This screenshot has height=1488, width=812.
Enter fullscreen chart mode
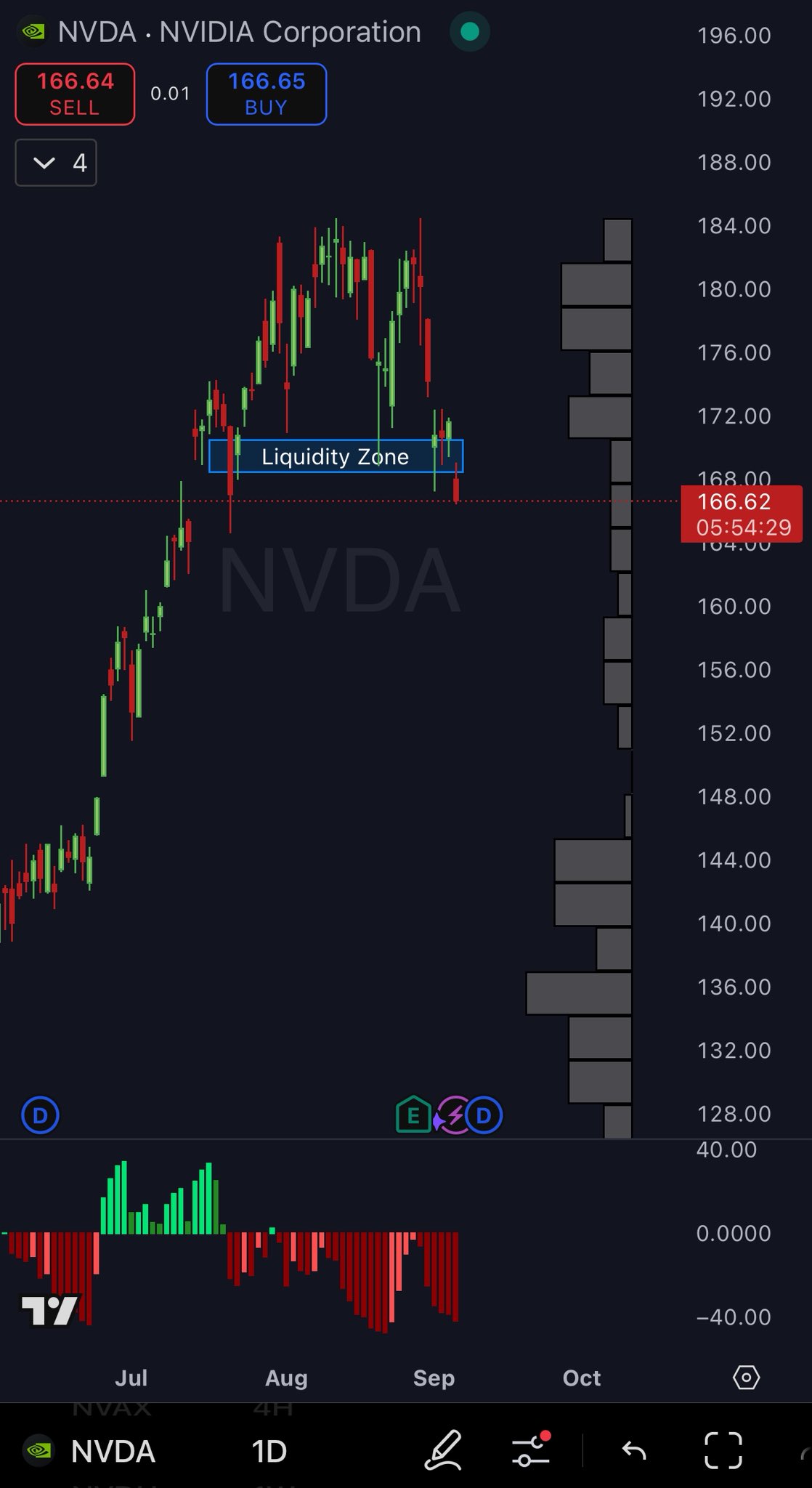(723, 1451)
